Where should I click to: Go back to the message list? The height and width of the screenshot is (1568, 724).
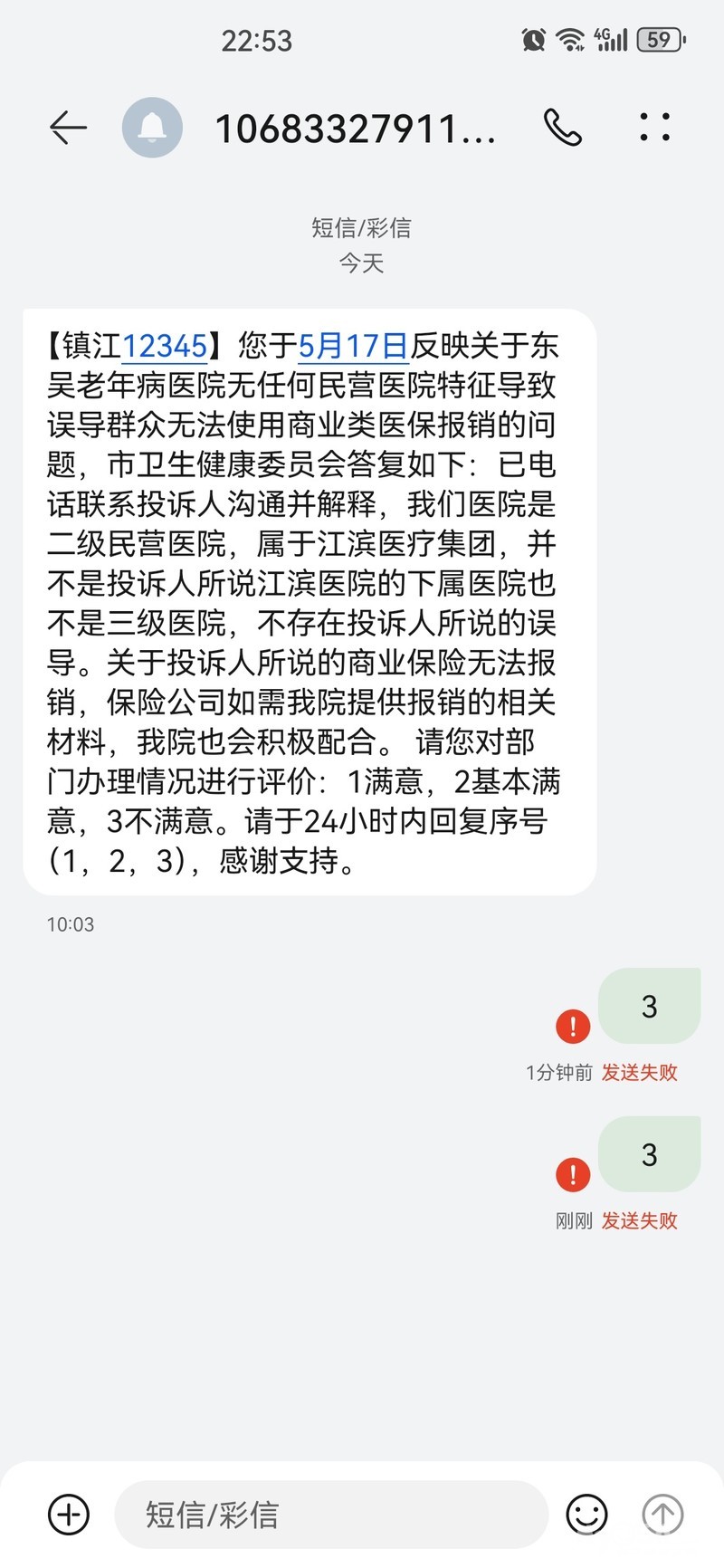coord(68,128)
